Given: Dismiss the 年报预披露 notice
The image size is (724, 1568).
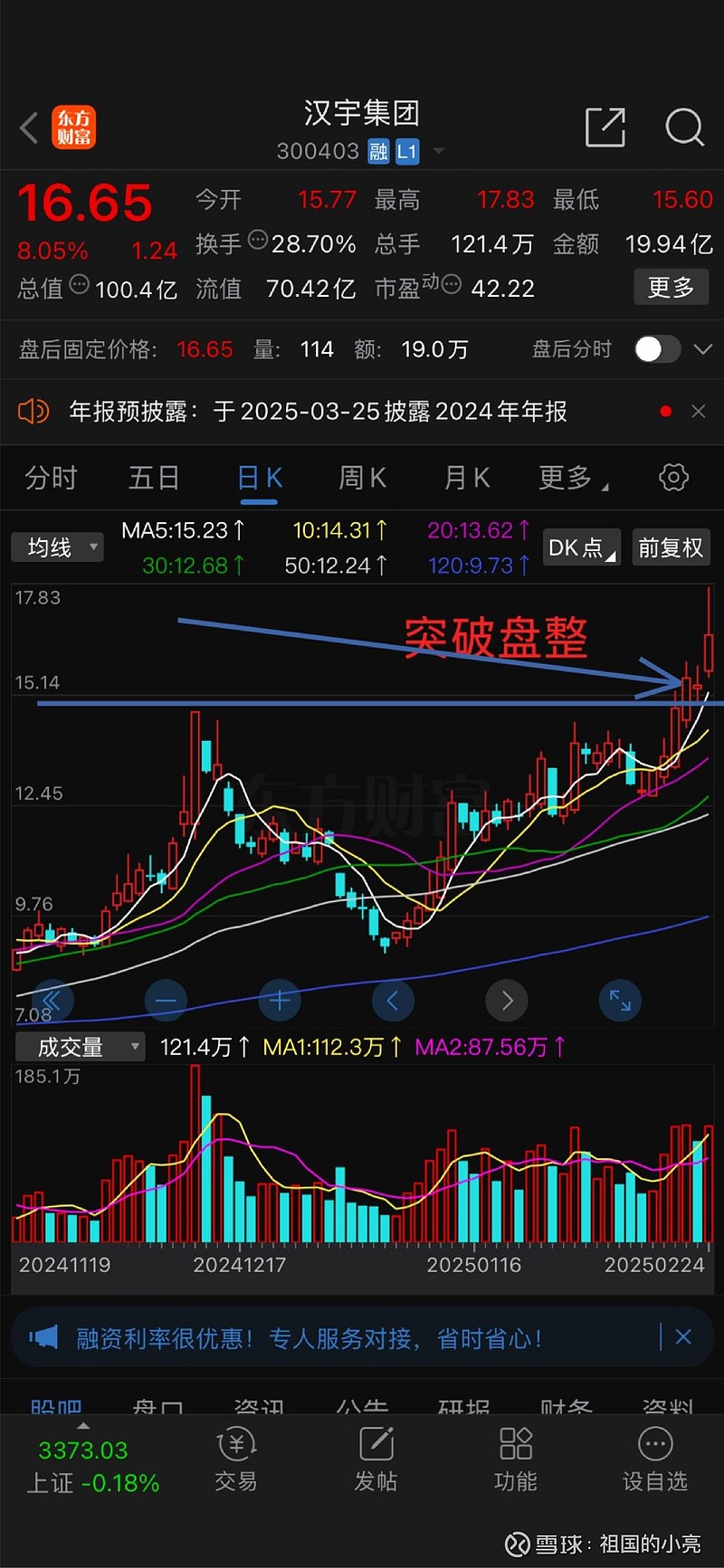Looking at the screenshot, I should coord(699,412).
